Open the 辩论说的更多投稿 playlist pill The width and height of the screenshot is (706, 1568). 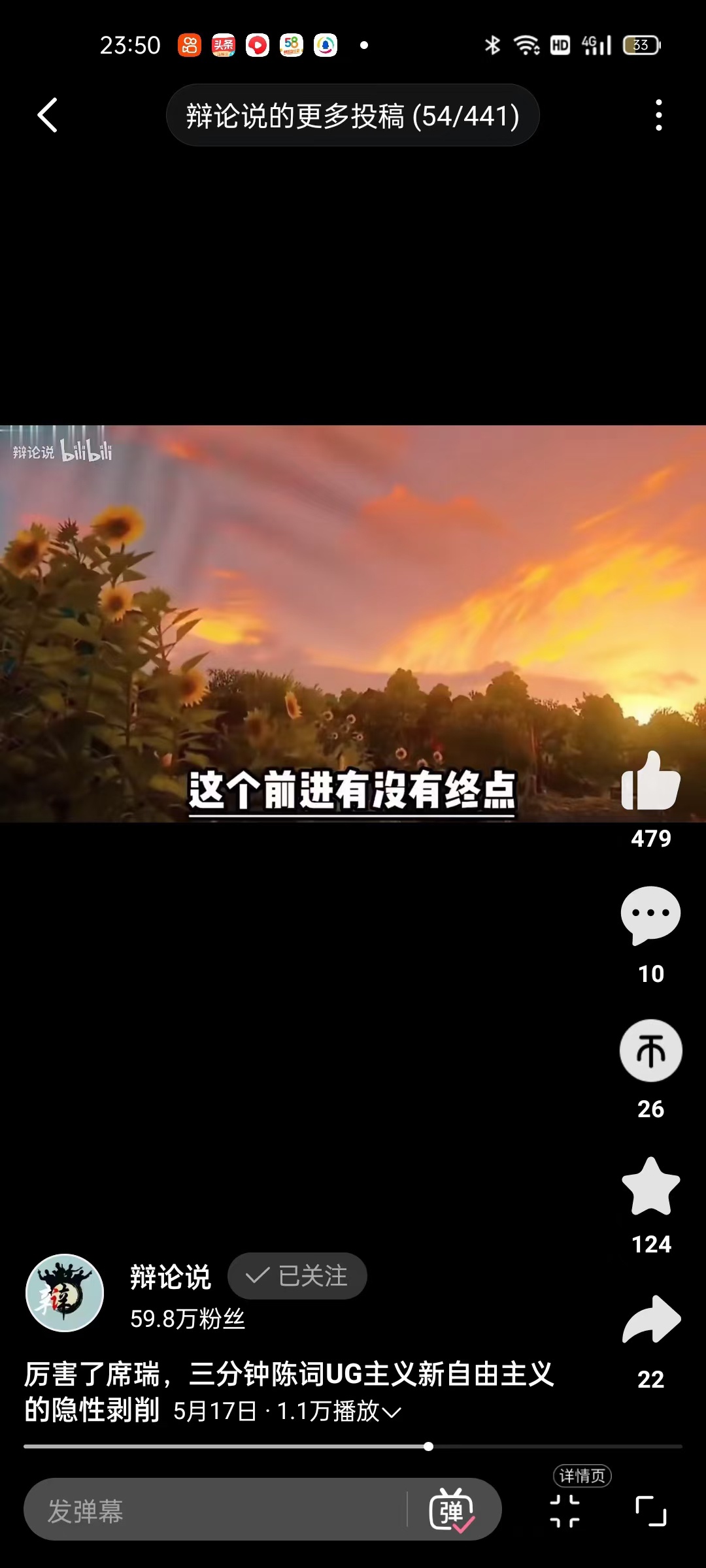pyautogui.click(x=352, y=116)
